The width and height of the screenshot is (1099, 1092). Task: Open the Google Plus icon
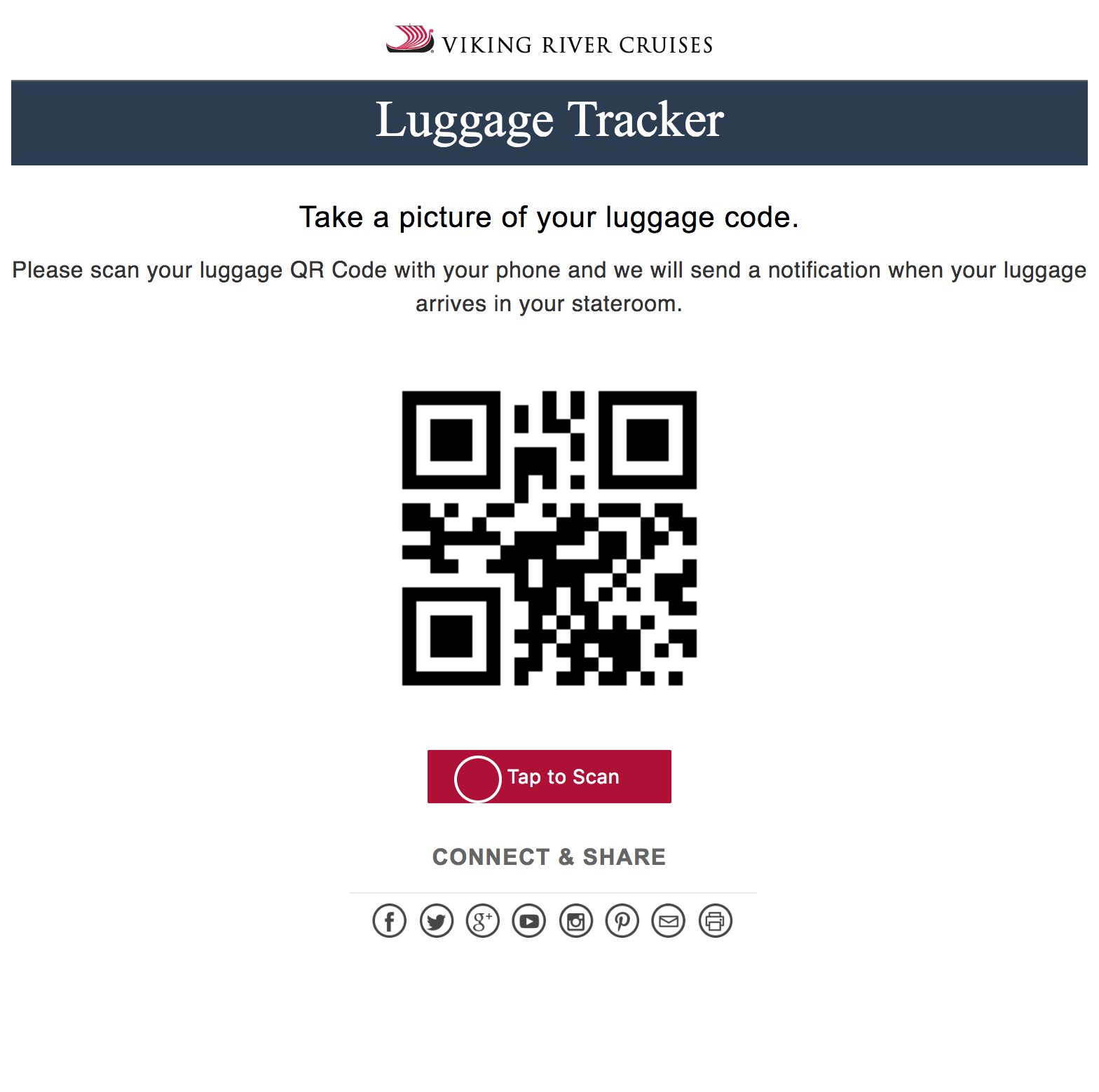point(483,921)
